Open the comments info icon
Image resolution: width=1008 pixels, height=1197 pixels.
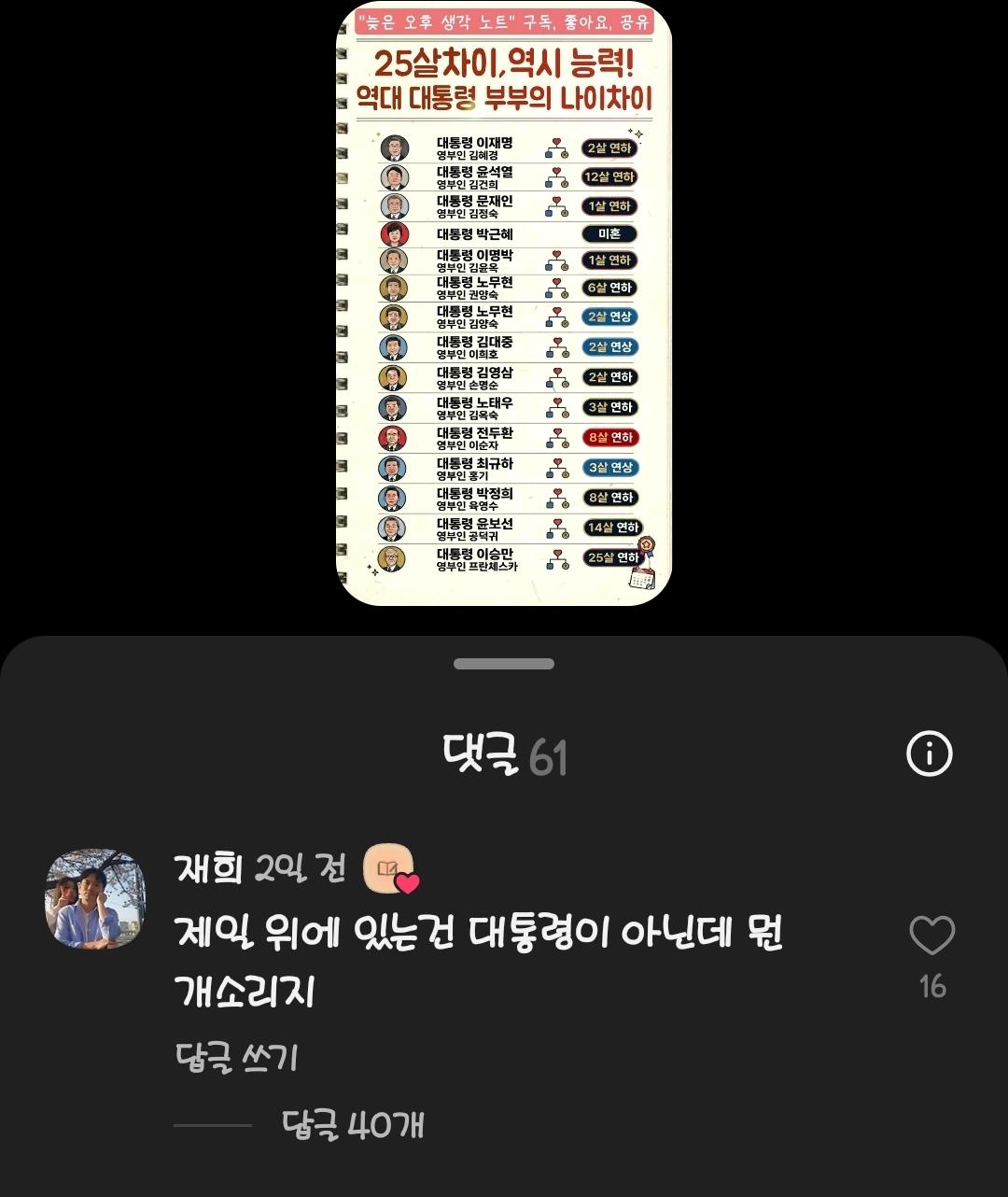point(929,753)
